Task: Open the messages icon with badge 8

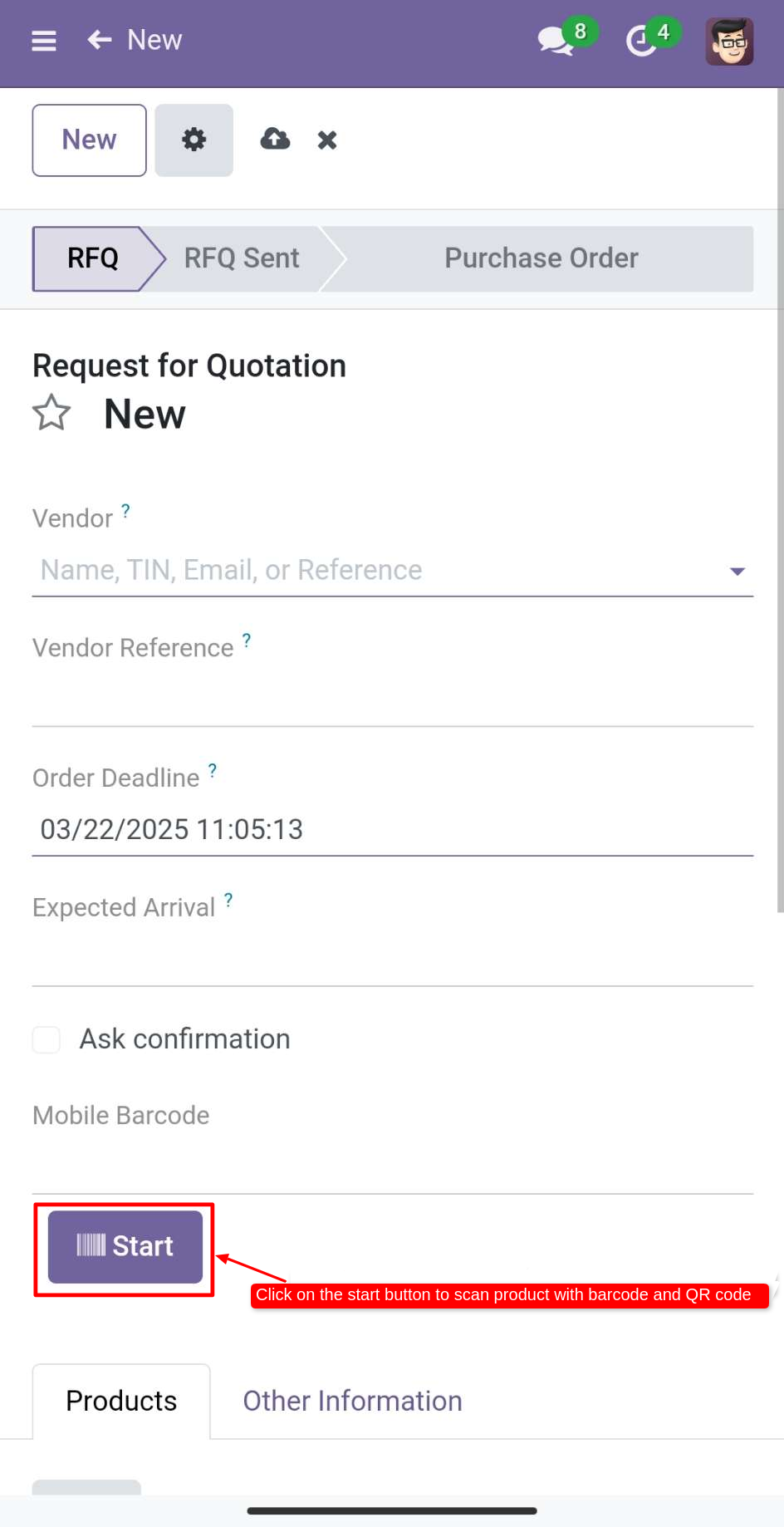Action: click(556, 41)
